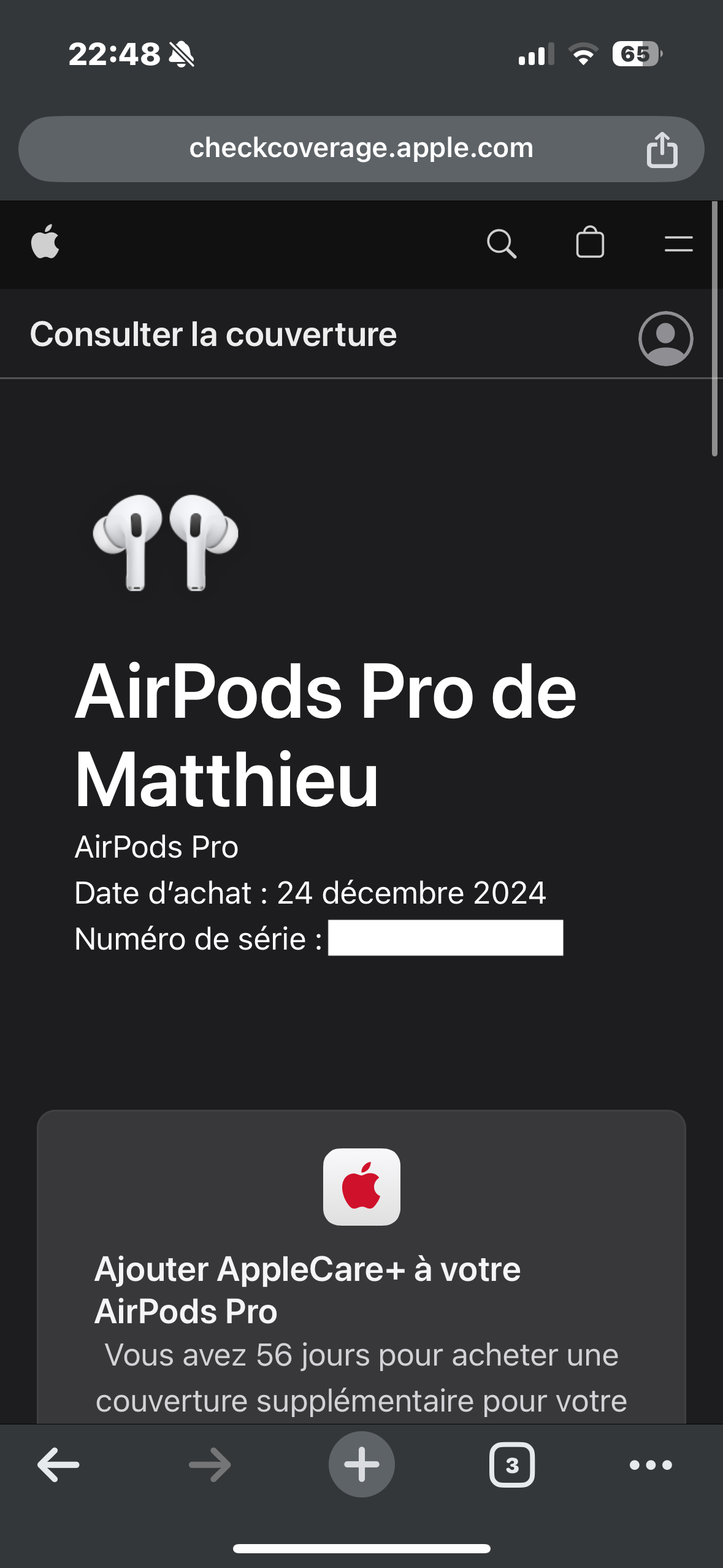Open the browser's three-dot menu
The height and width of the screenshot is (1568, 723).
tap(651, 1464)
